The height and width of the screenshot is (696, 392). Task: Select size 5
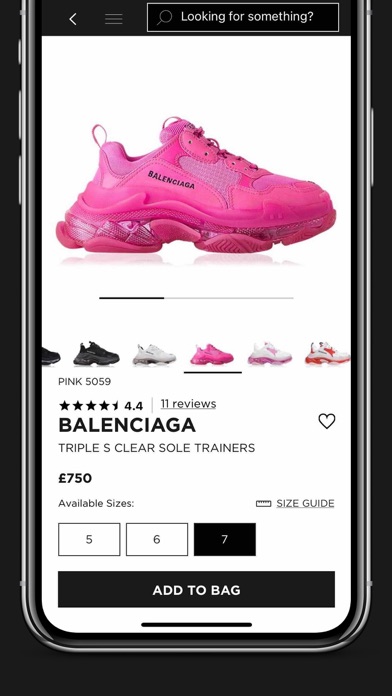[x=89, y=539]
